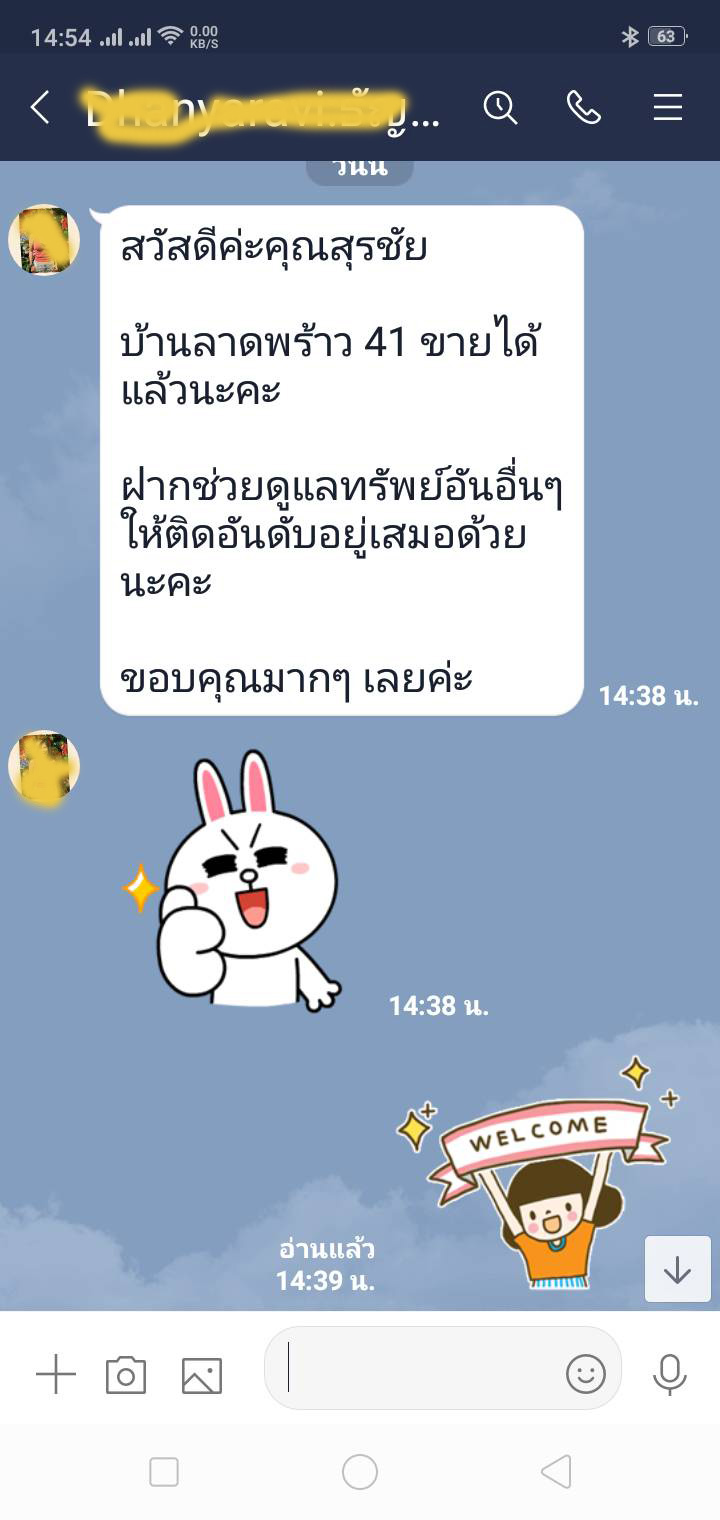Tap the system home button

click(360, 1472)
